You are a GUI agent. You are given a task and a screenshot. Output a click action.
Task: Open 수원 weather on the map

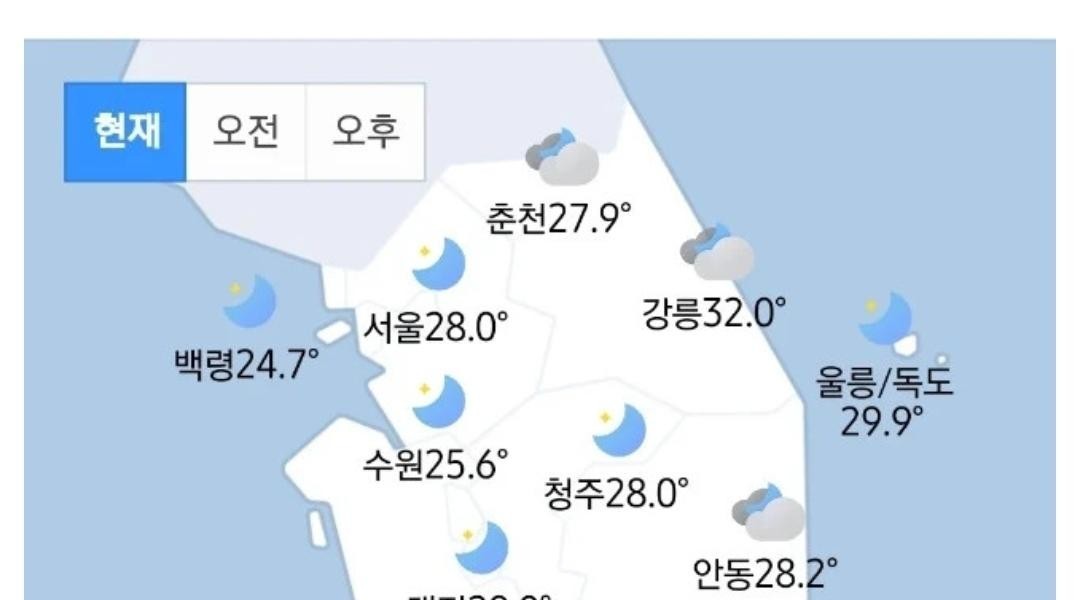[x=437, y=463]
